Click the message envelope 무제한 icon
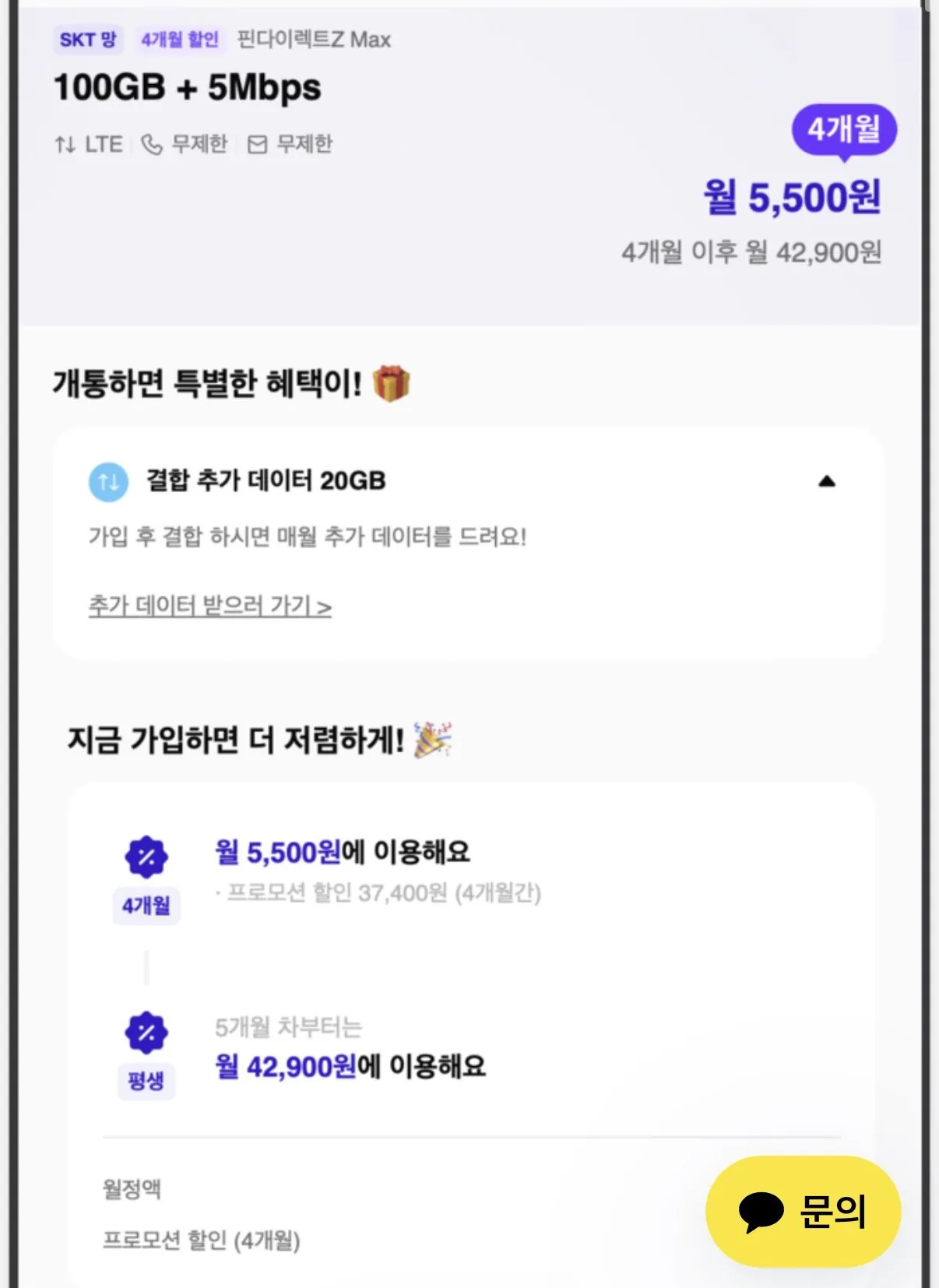 click(x=258, y=143)
